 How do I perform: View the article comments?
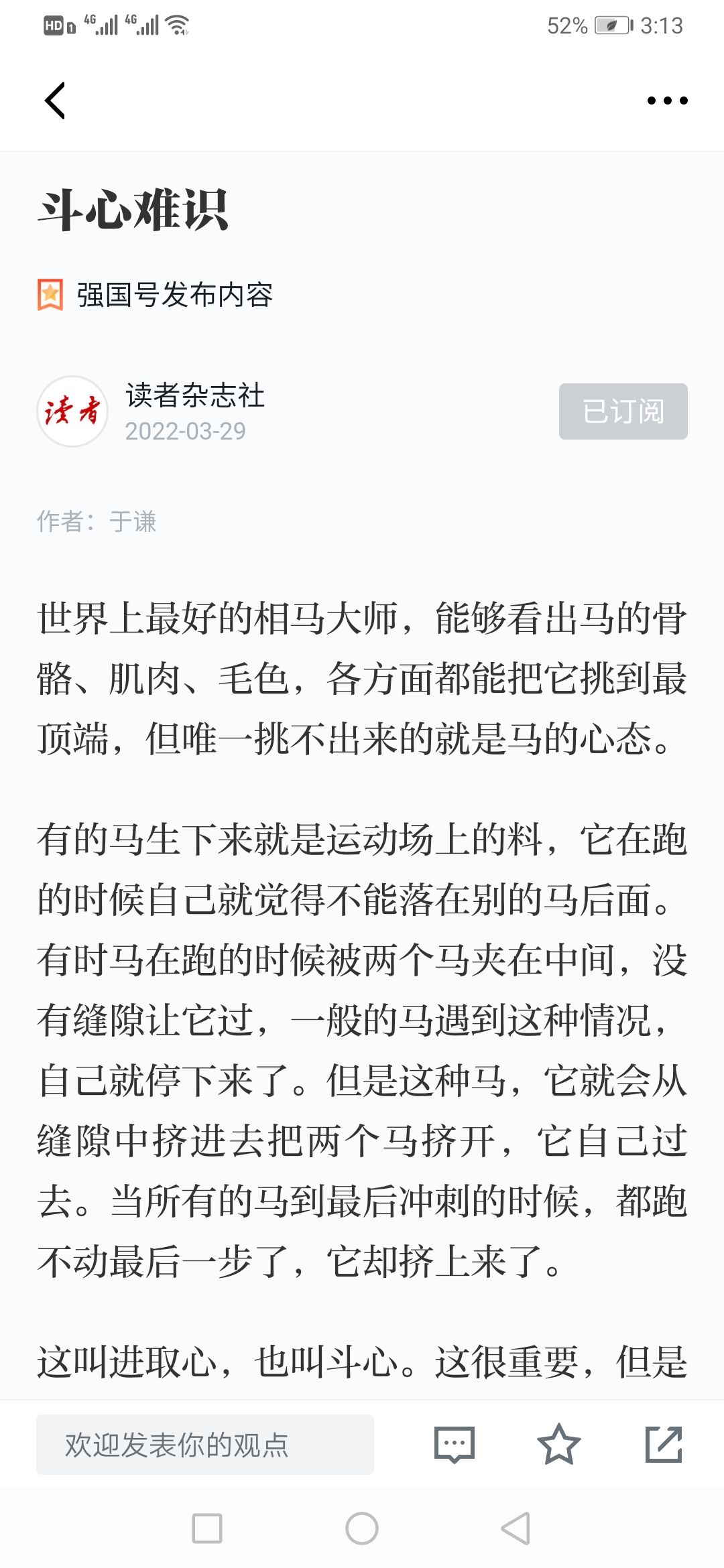(455, 1445)
